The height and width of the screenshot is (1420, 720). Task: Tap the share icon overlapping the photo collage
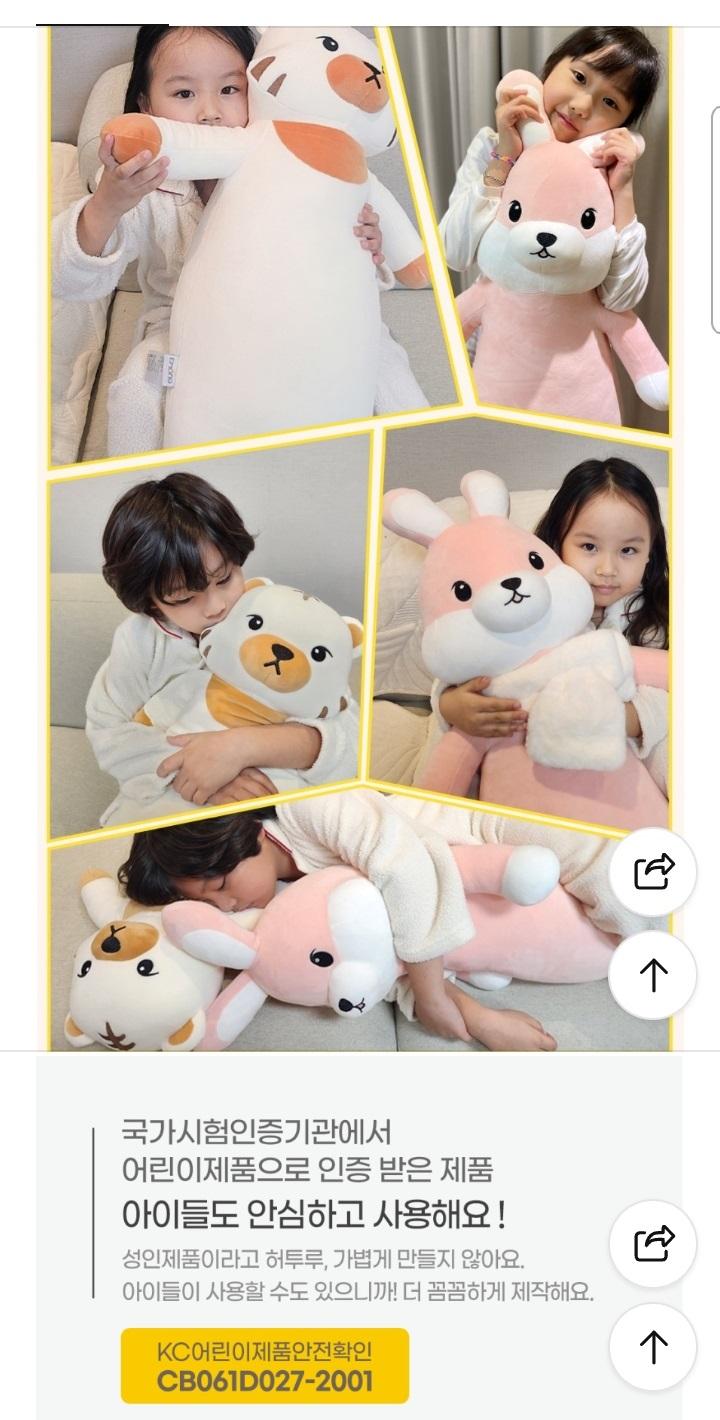click(x=653, y=872)
